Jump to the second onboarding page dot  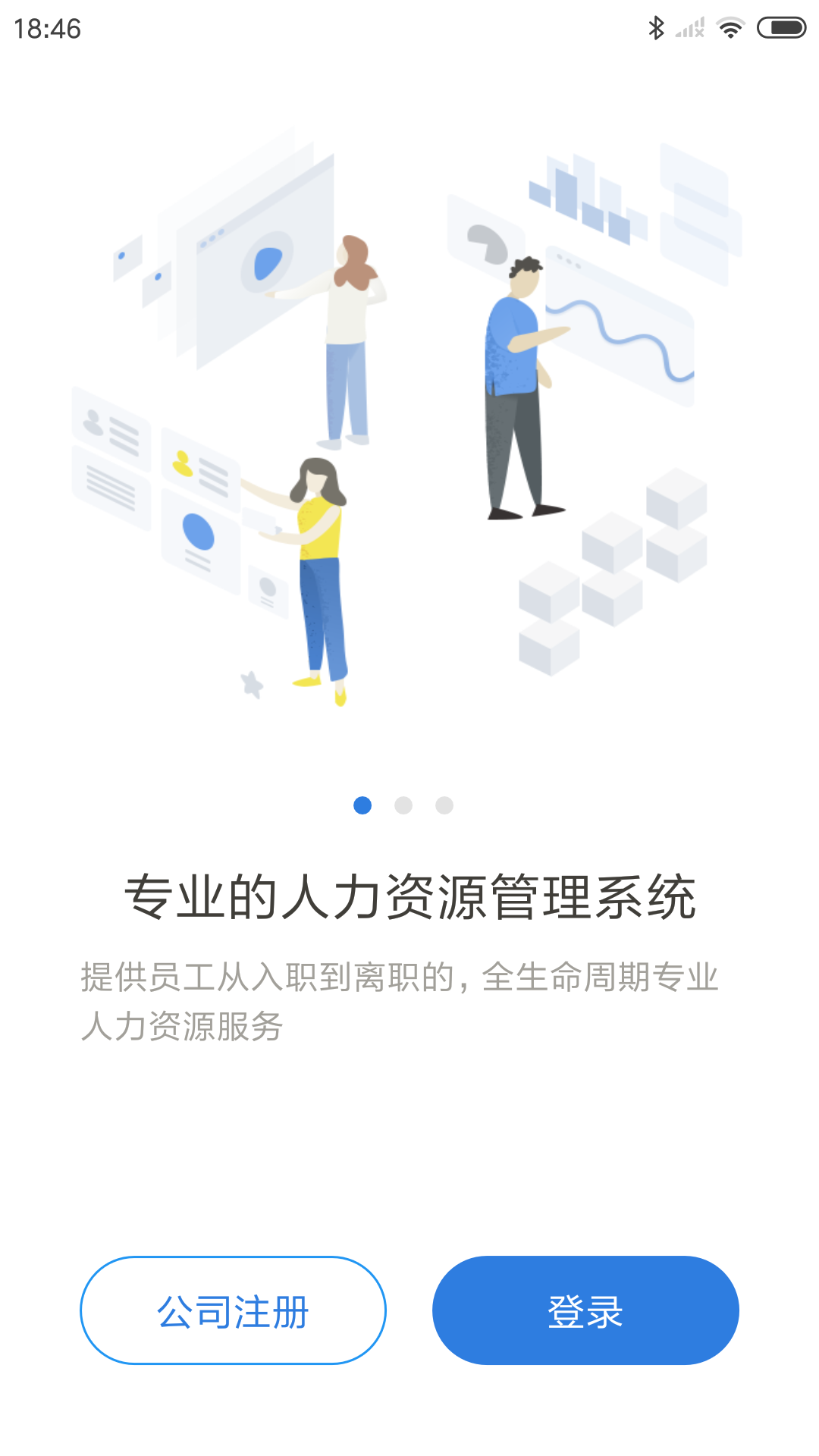[x=403, y=805]
